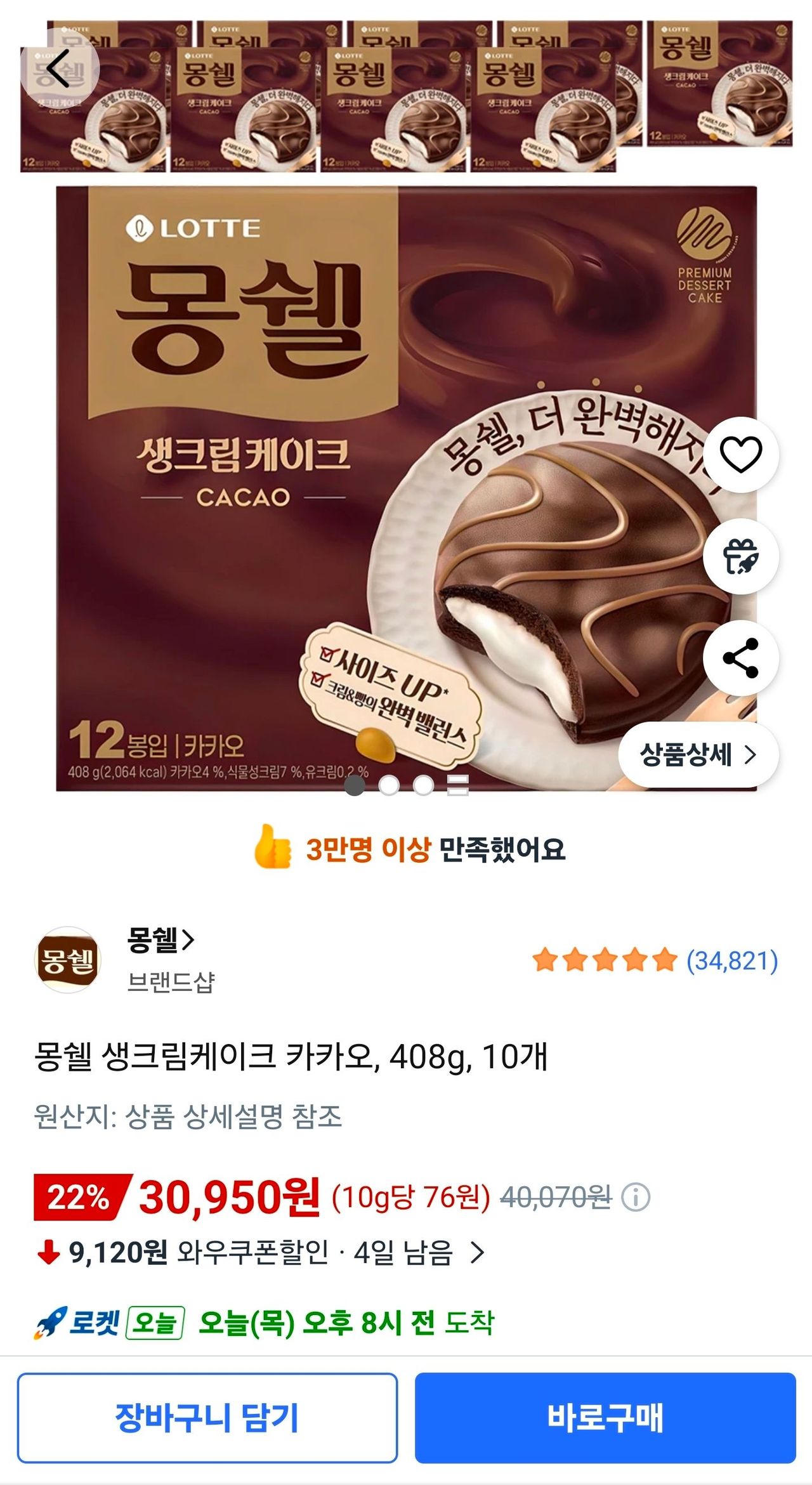
Task: View the 34,821 customer reviews
Action: 655,960
